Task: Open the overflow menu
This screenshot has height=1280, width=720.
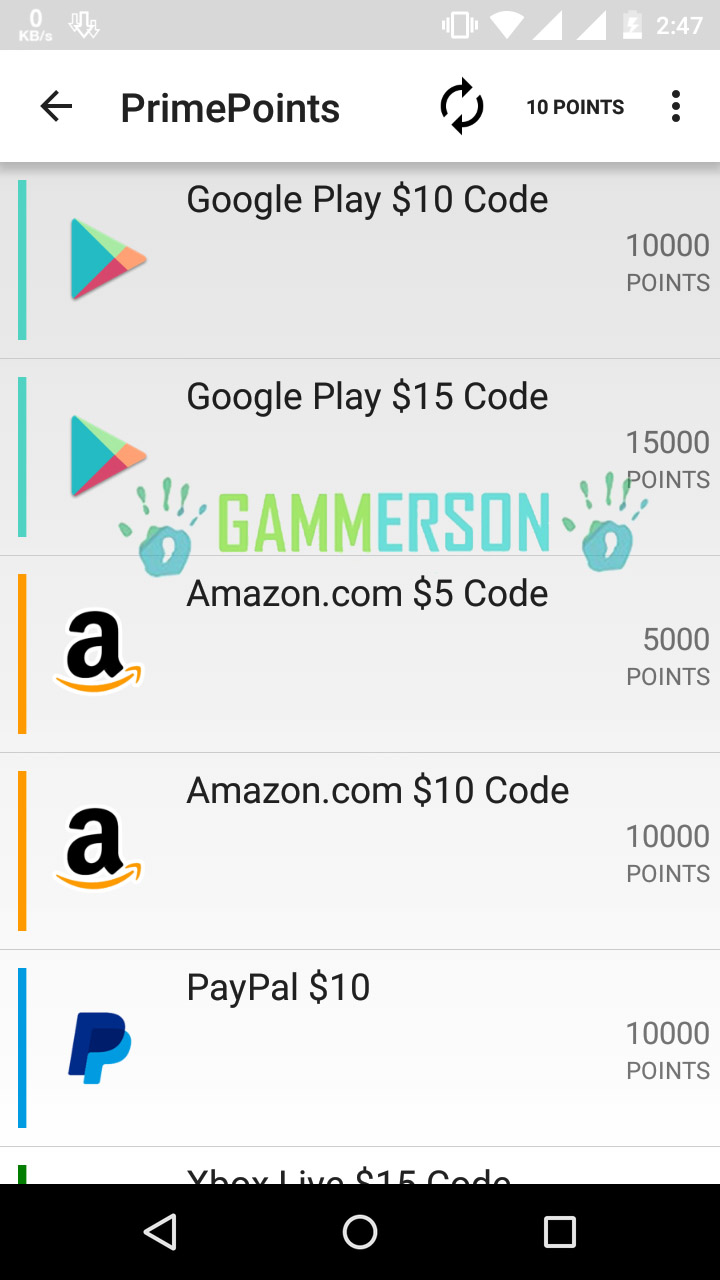Action: 676,106
